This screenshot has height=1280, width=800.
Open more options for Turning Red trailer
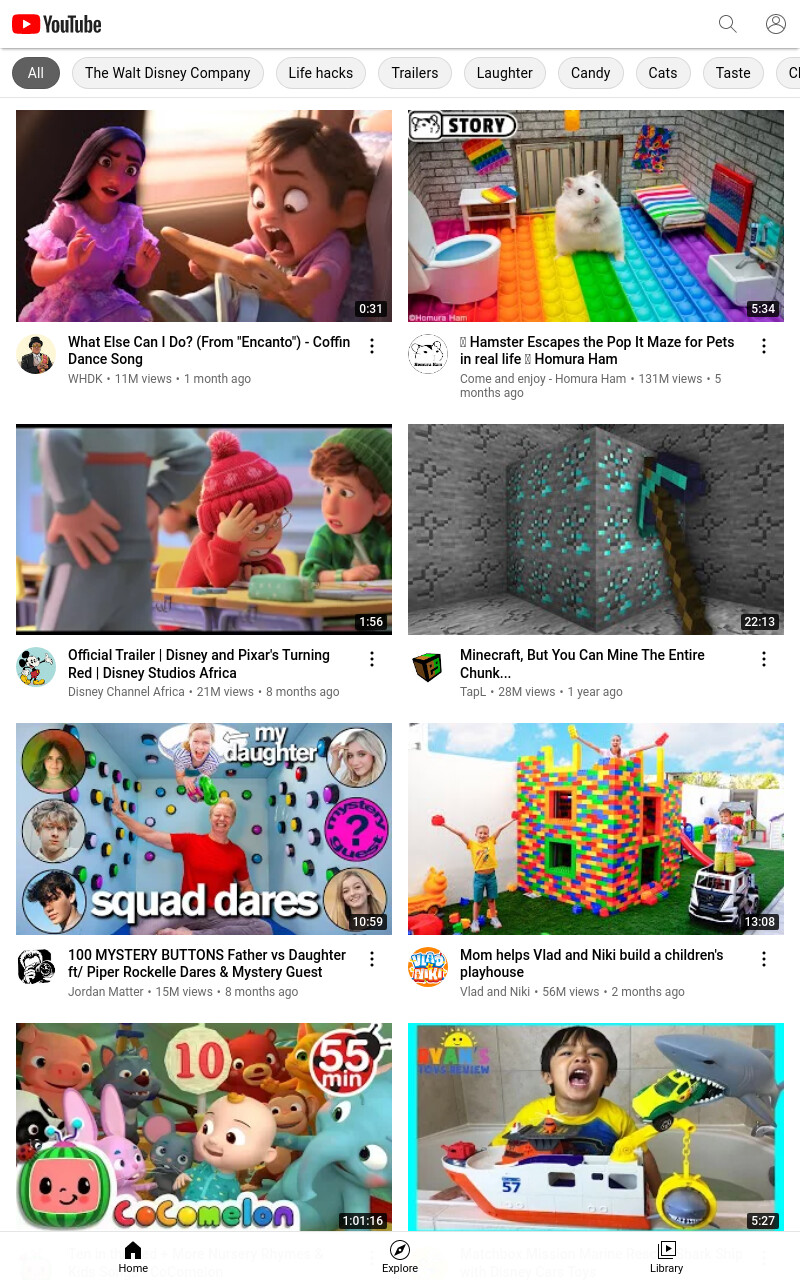point(372,659)
